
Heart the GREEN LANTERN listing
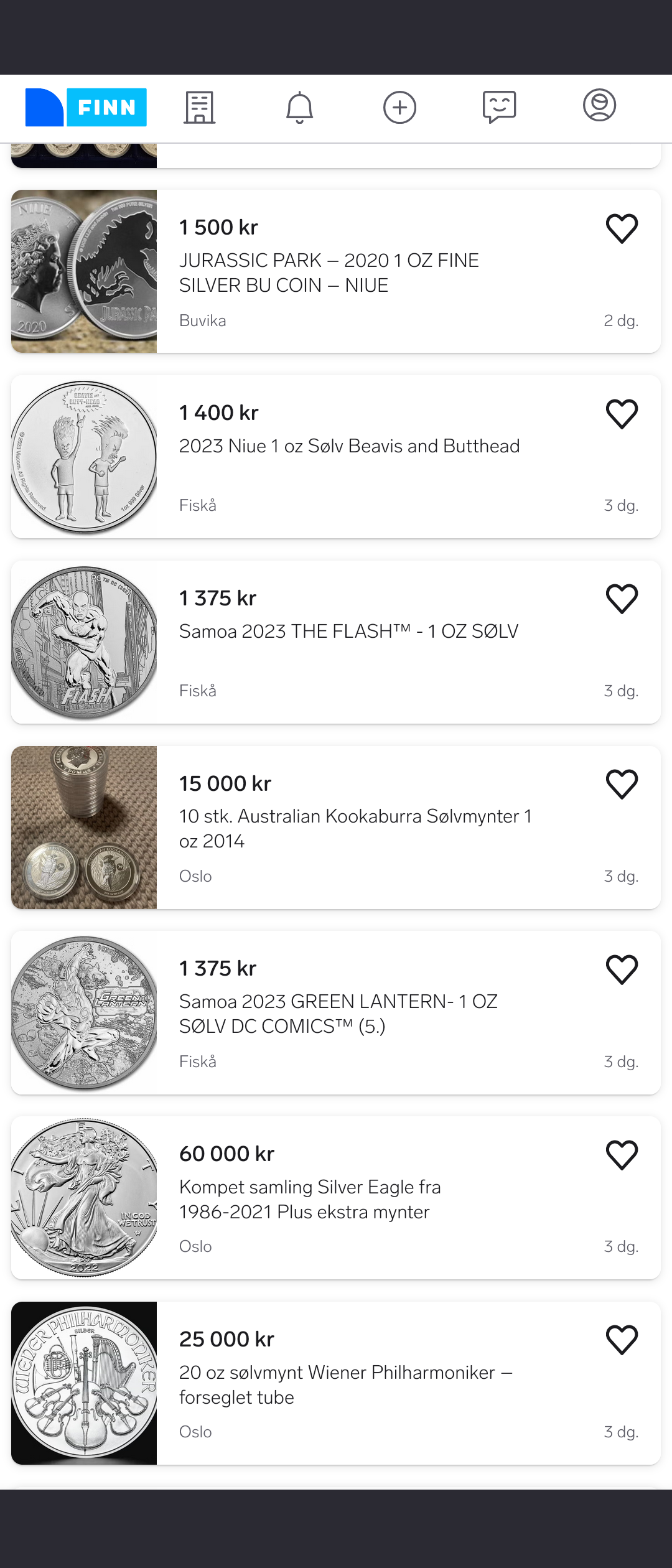[622, 970]
